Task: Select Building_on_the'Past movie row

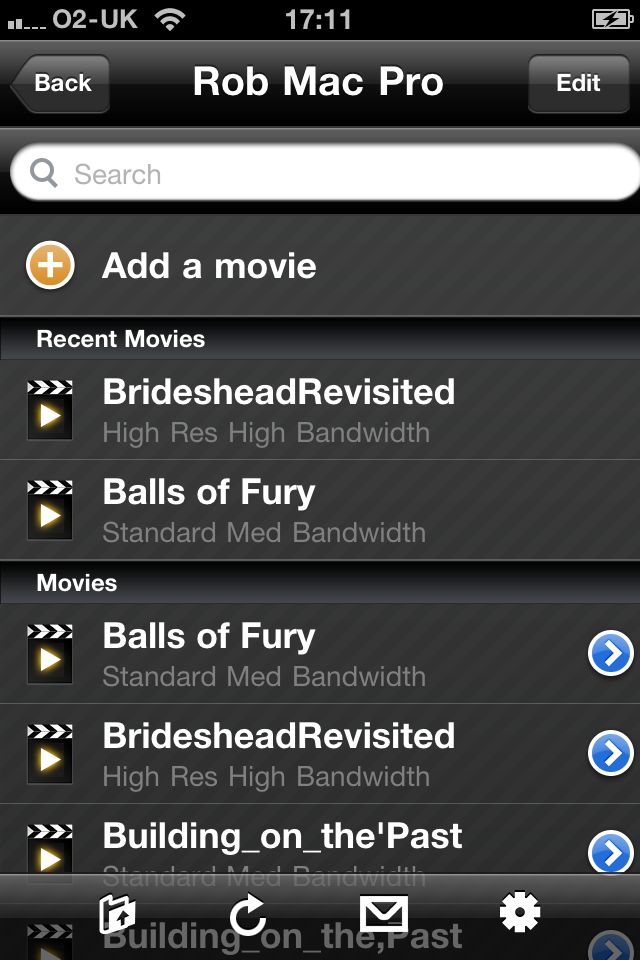Action: click(x=282, y=838)
